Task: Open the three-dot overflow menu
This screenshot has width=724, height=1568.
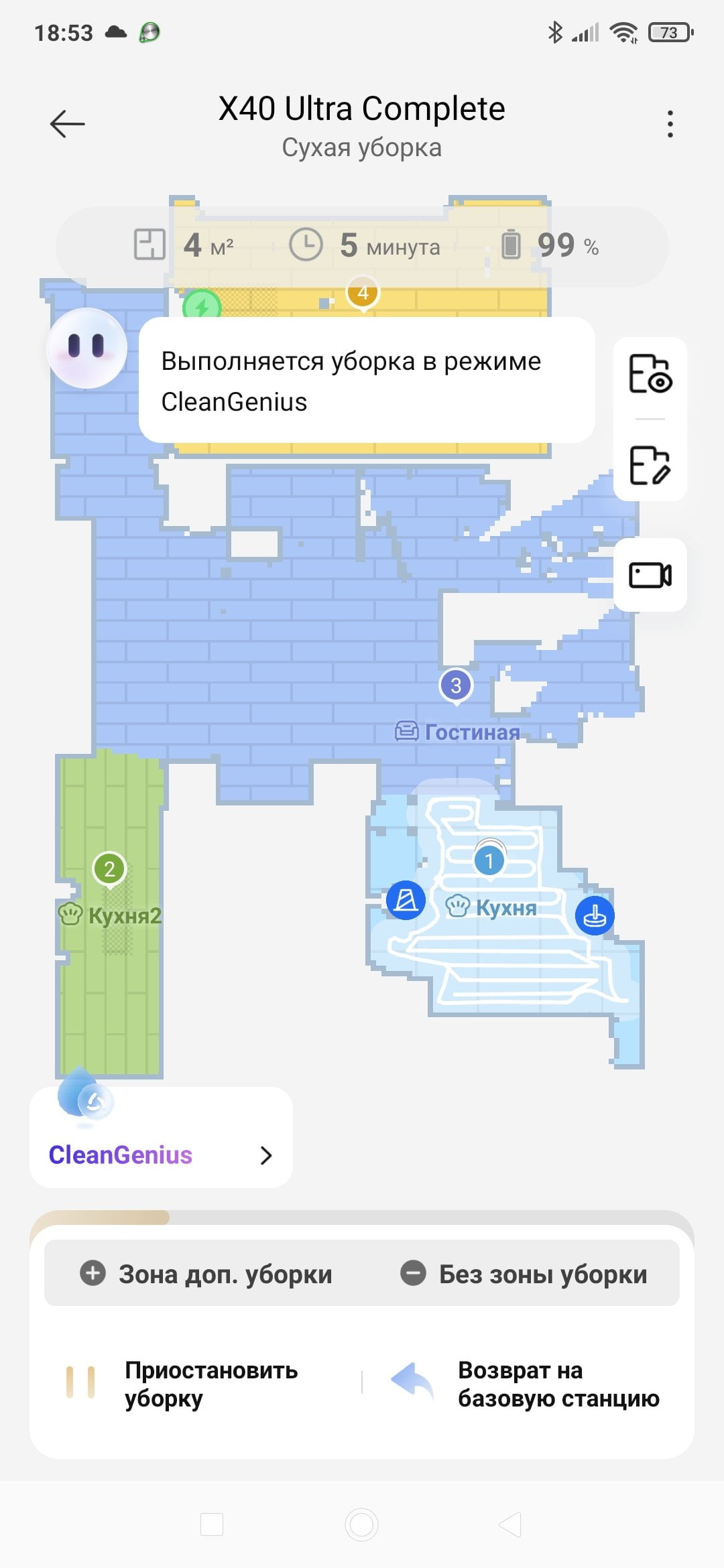Action: pyautogui.click(x=670, y=124)
